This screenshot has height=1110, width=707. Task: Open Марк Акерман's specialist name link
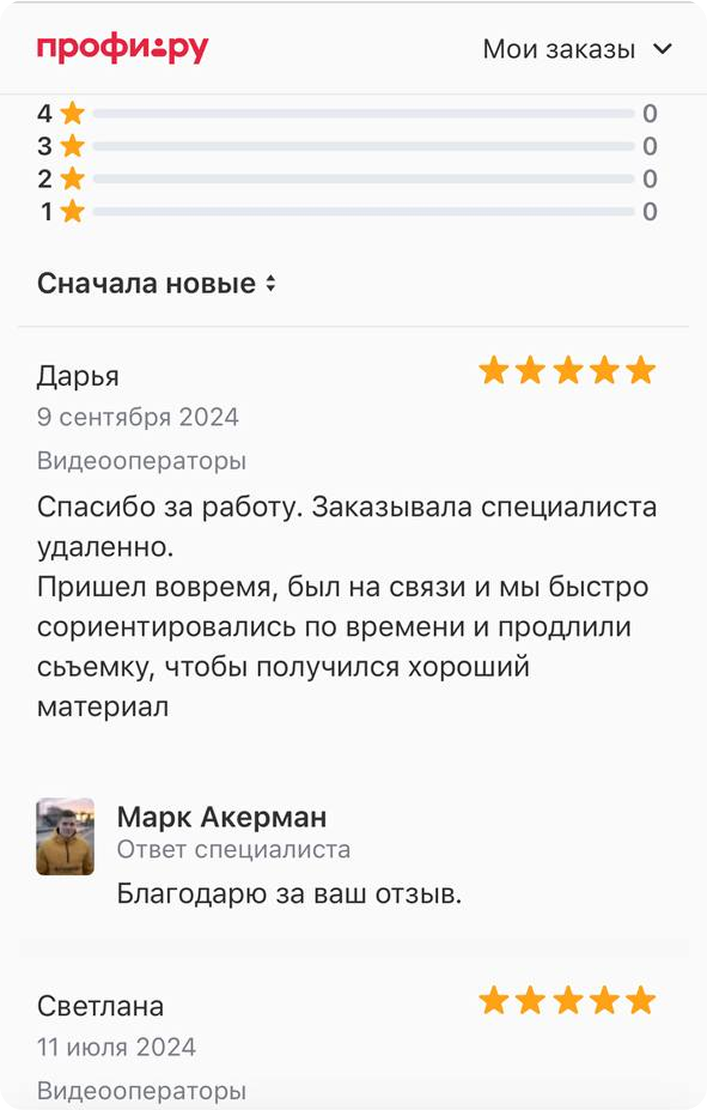pos(222,817)
